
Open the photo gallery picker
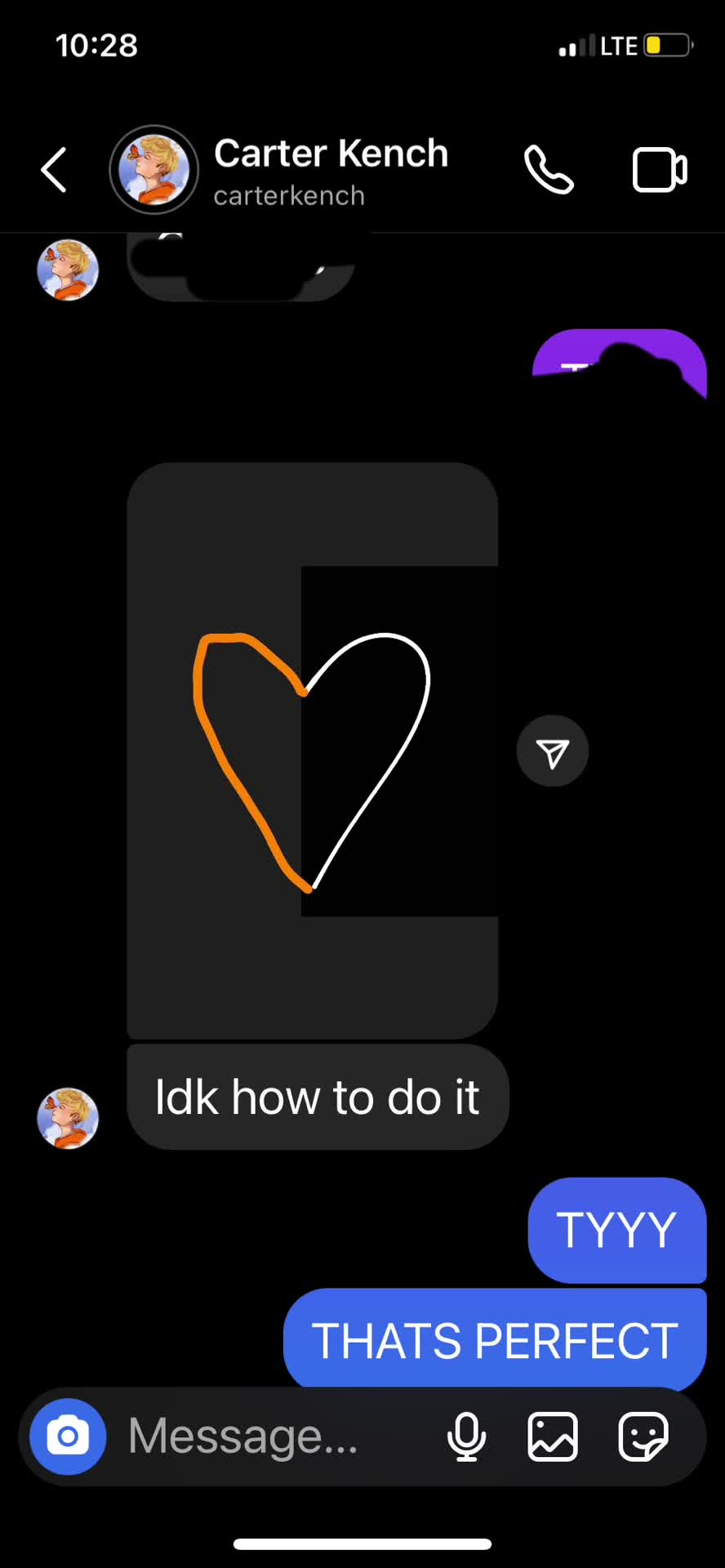click(553, 1437)
